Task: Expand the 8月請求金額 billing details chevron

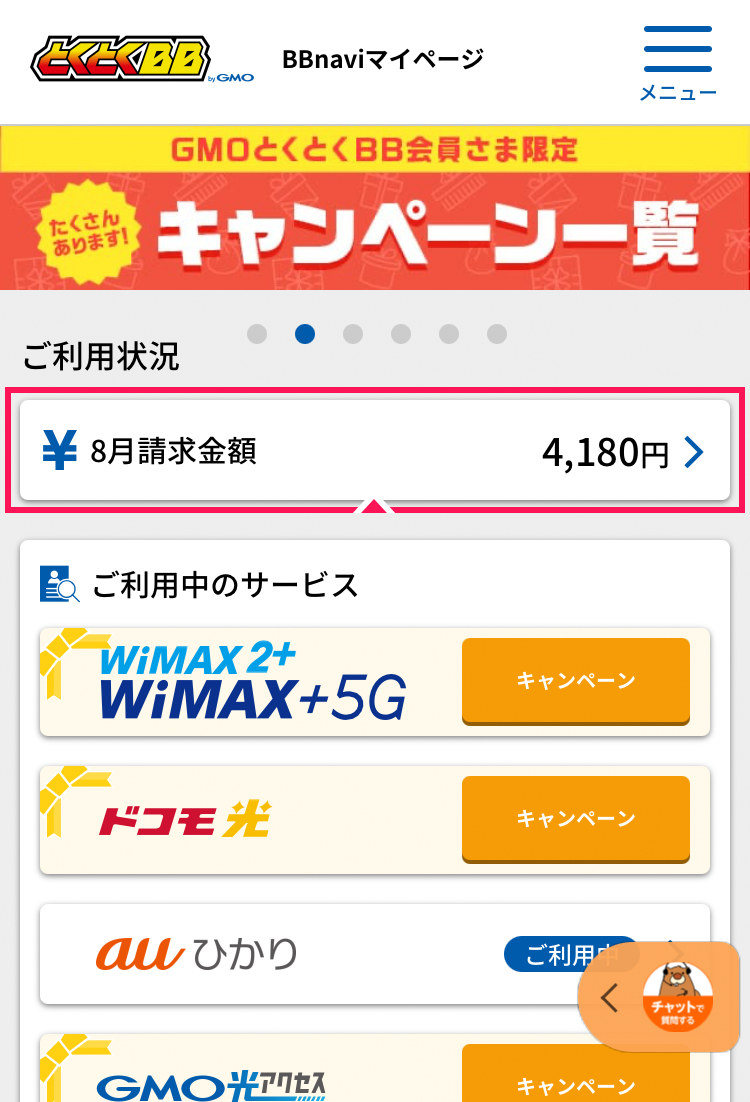Action: 692,451
